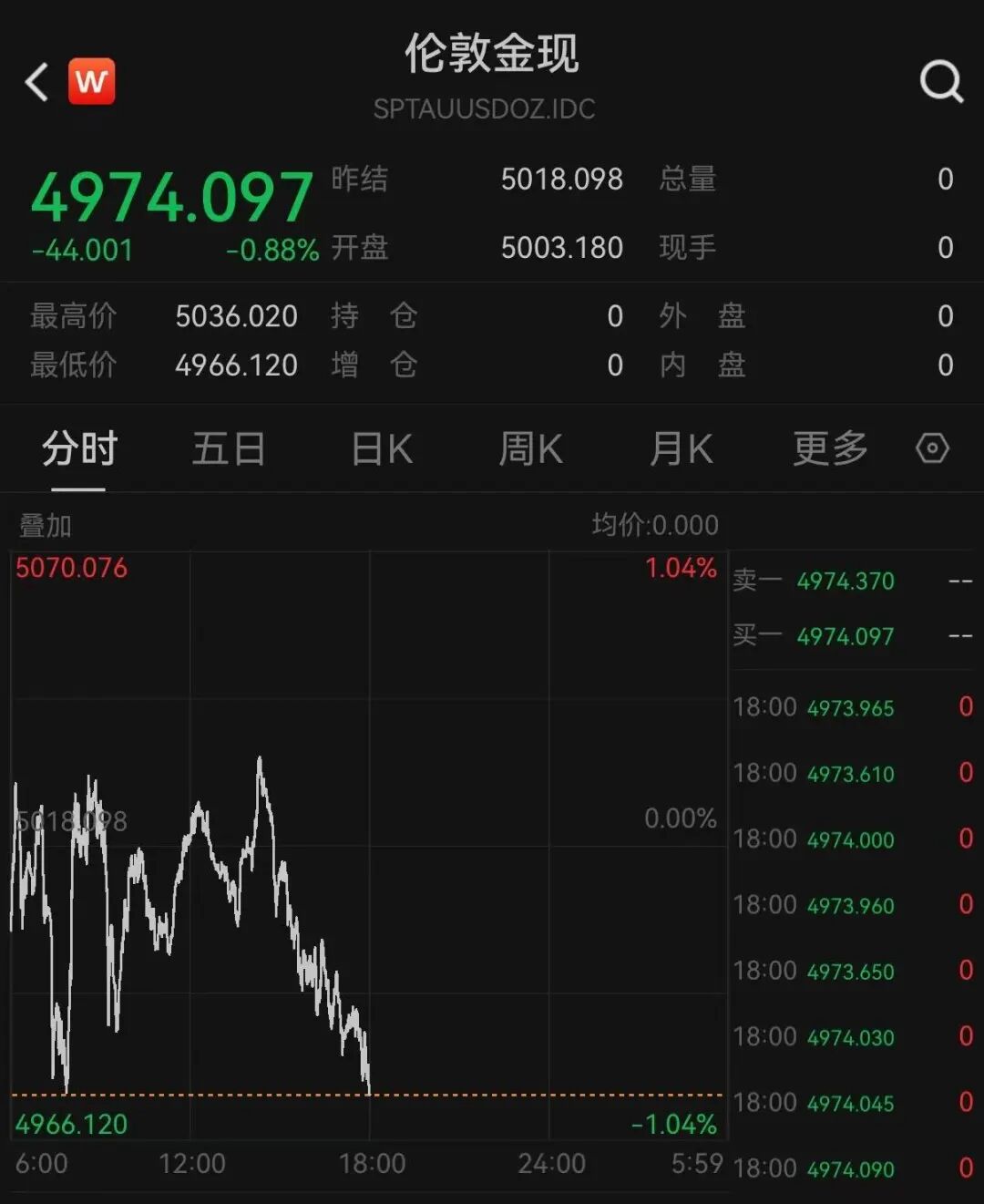Switch to the 日K chart tab
The width and height of the screenshot is (984, 1204).
382,449
